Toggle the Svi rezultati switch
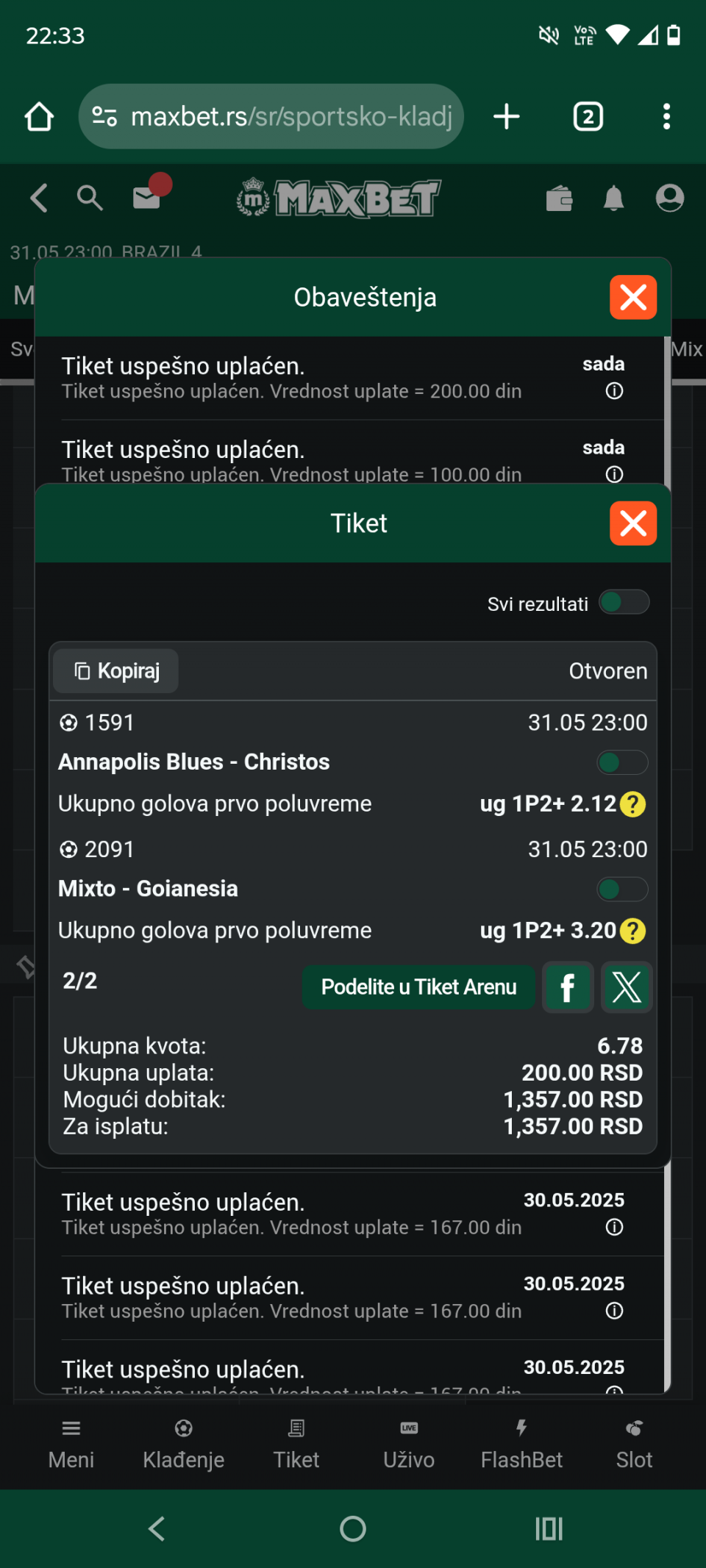Viewport: 706px width, 1568px height. click(x=624, y=603)
